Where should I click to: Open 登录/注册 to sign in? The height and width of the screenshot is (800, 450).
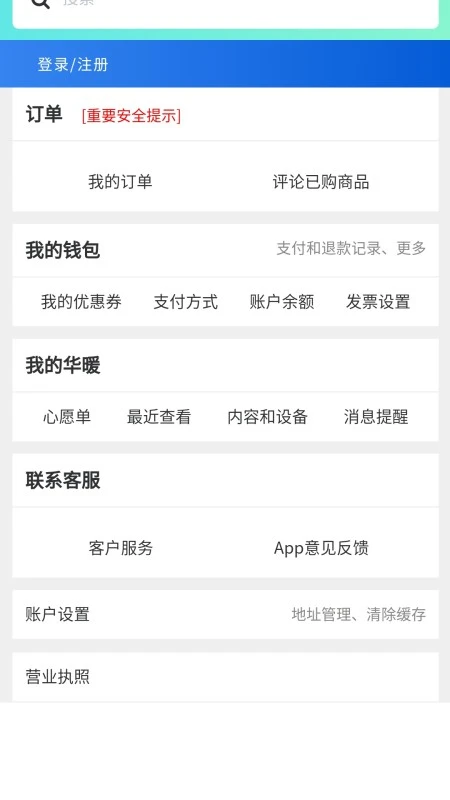click(72, 65)
